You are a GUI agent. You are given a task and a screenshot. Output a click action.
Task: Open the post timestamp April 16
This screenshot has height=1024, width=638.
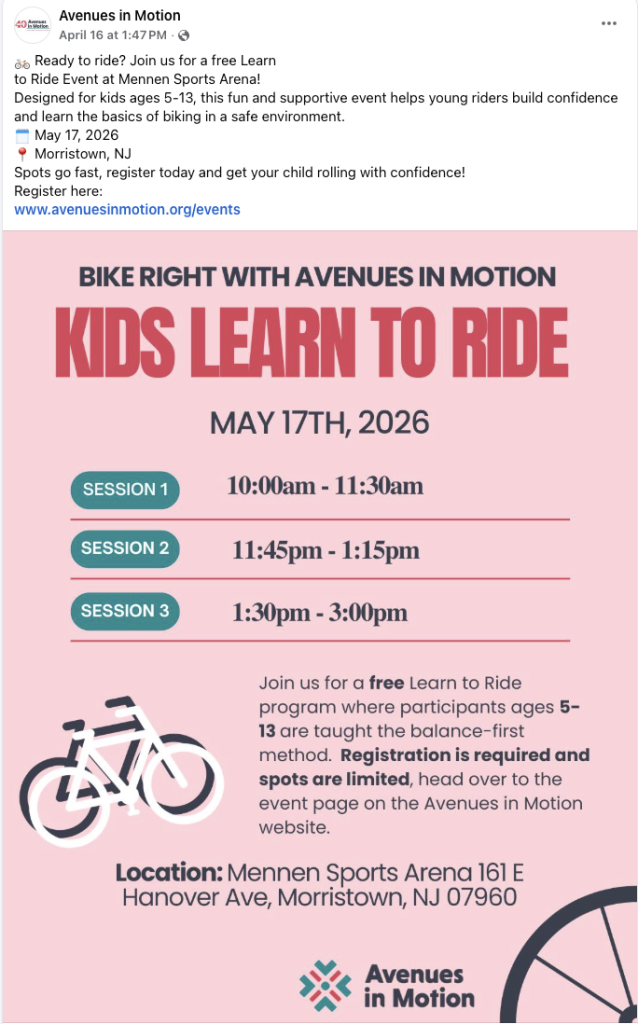[112, 35]
